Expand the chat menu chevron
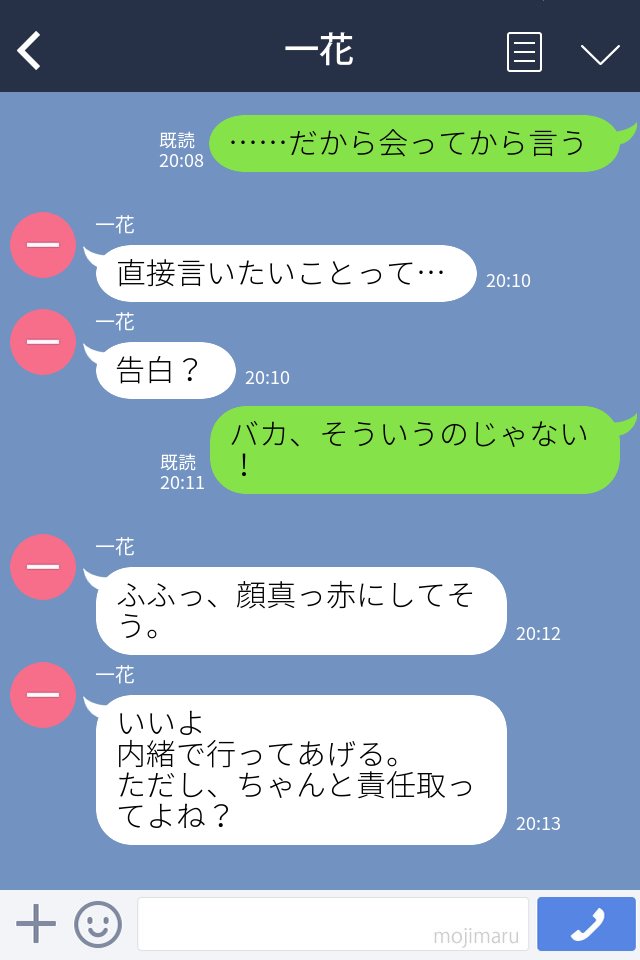The width and height of the screenshot is (640, 960). (600, 54)
